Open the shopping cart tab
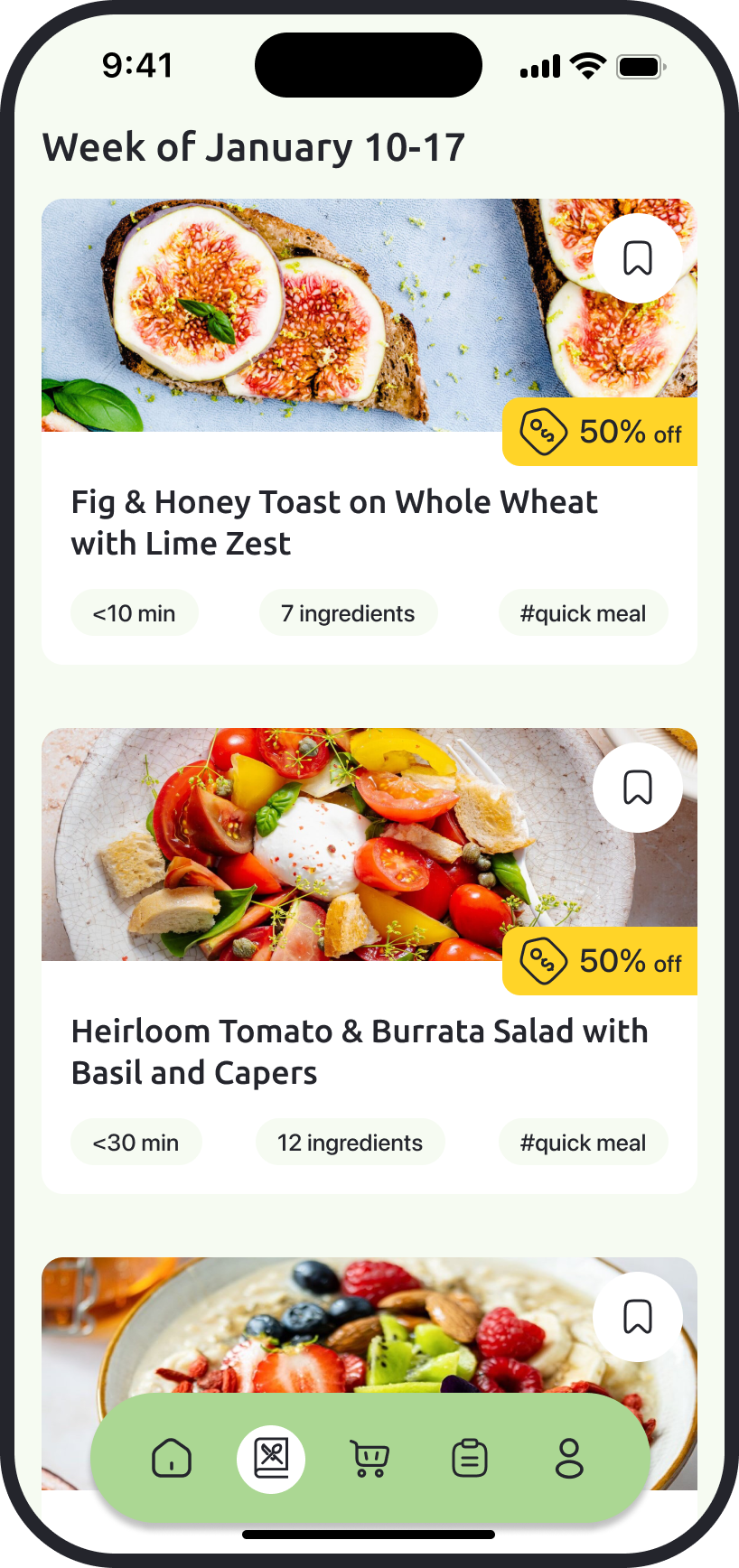The image size is (739, 1568). [370, 1458]
